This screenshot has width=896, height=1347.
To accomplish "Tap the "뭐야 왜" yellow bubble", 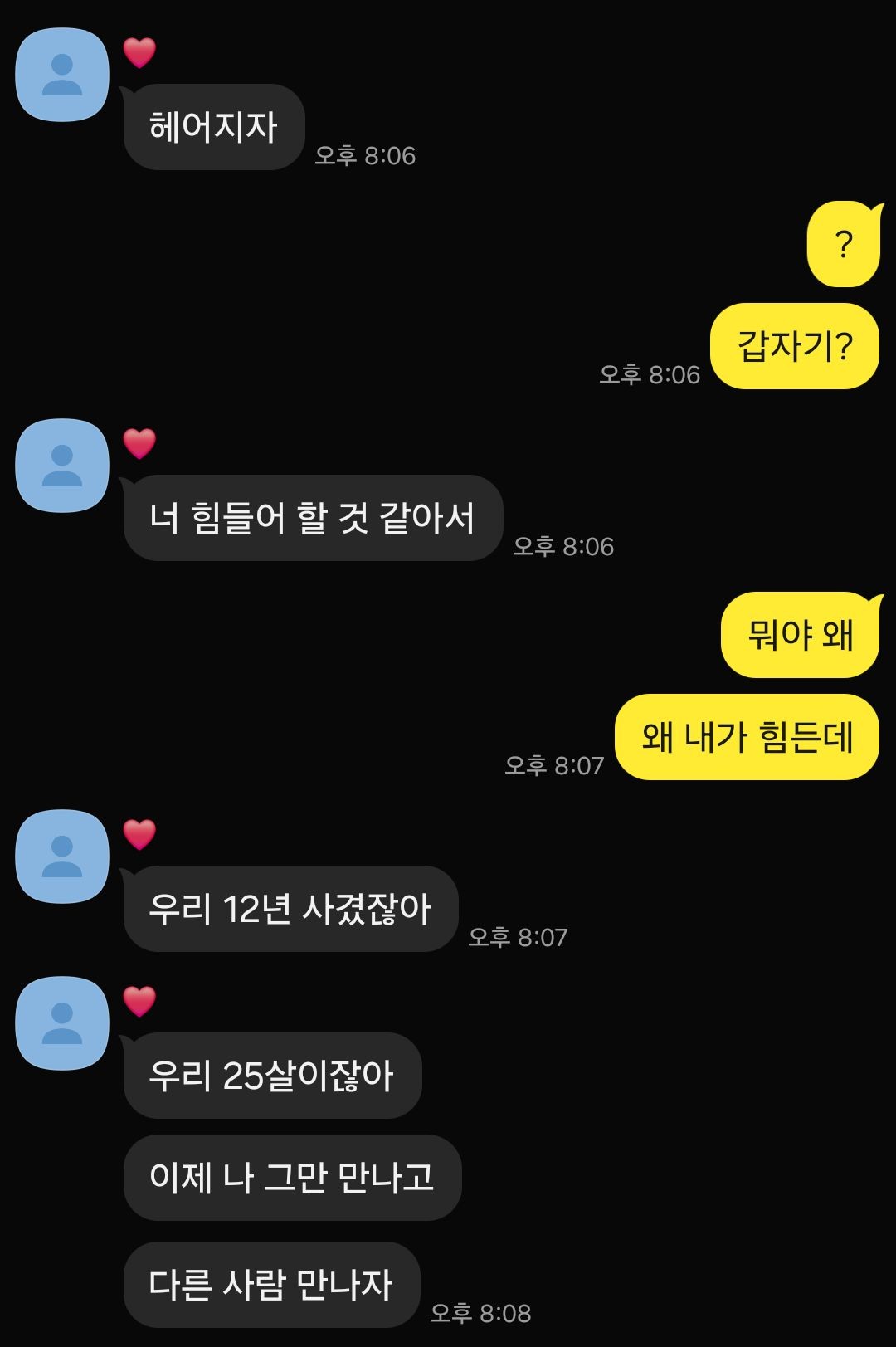I will pyautogui.click(x=799, y=632).
